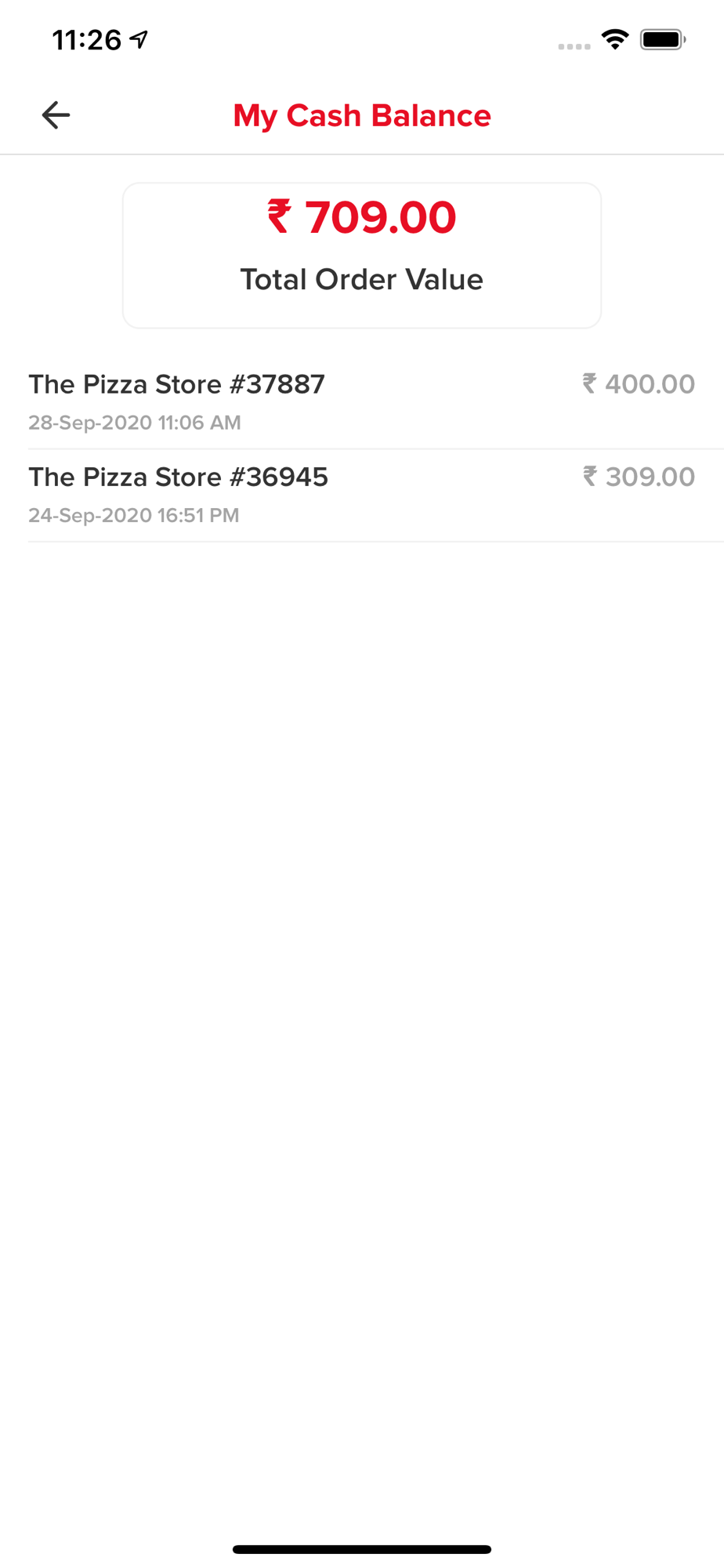Open The Pizza Store order #36945
Viewport: 724px width, 1568px height.
pyautogui.click(x=362, y=495)
